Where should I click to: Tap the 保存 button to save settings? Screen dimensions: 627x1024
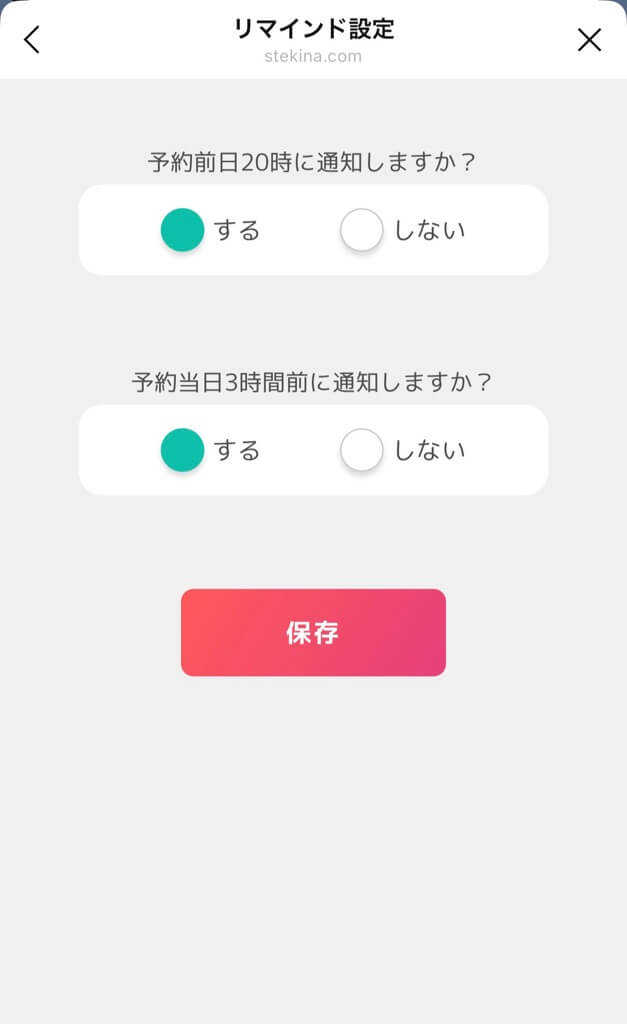(313, 633)
